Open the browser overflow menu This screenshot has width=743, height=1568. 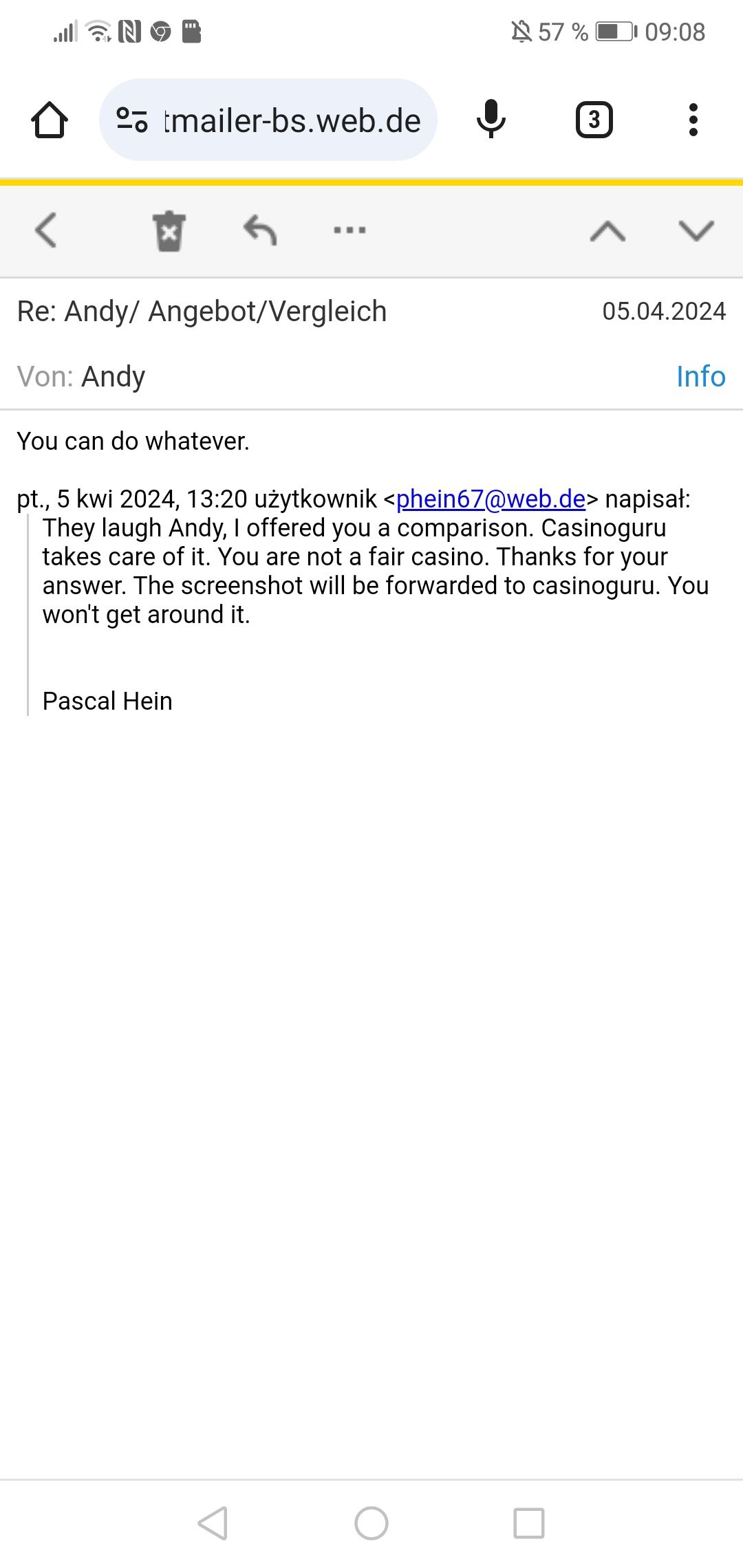(693, 120)
